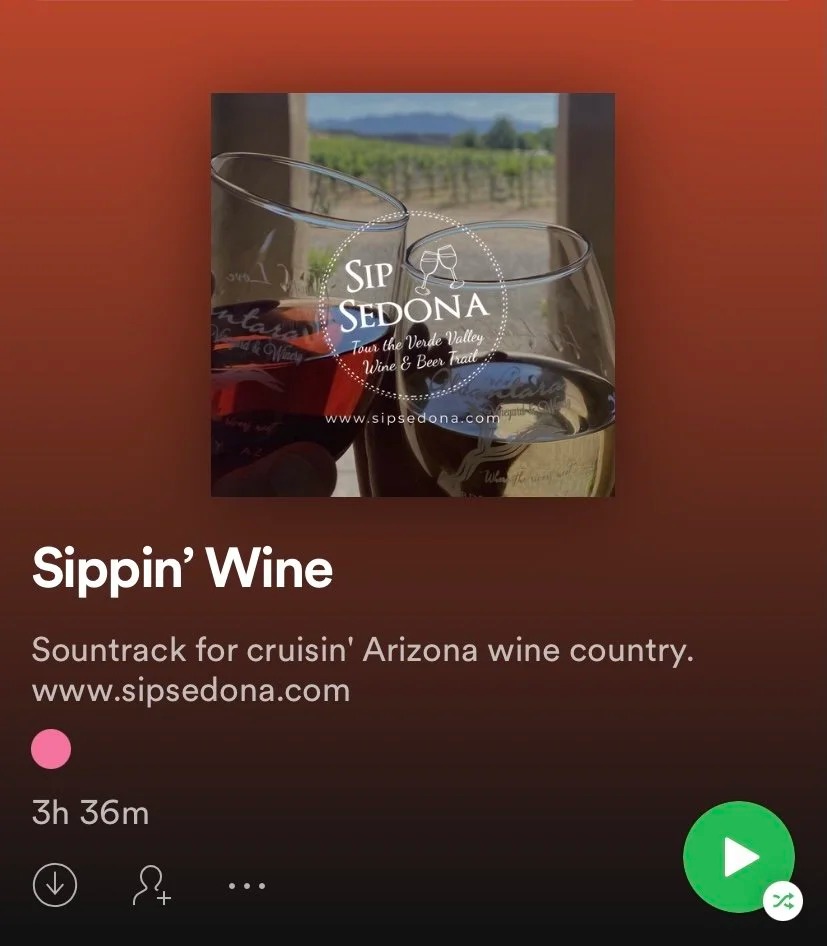Tap the shuffle badge on the play button
This screenshot has width=827, height=946.
pyautogui.click(x=784, y=900)
